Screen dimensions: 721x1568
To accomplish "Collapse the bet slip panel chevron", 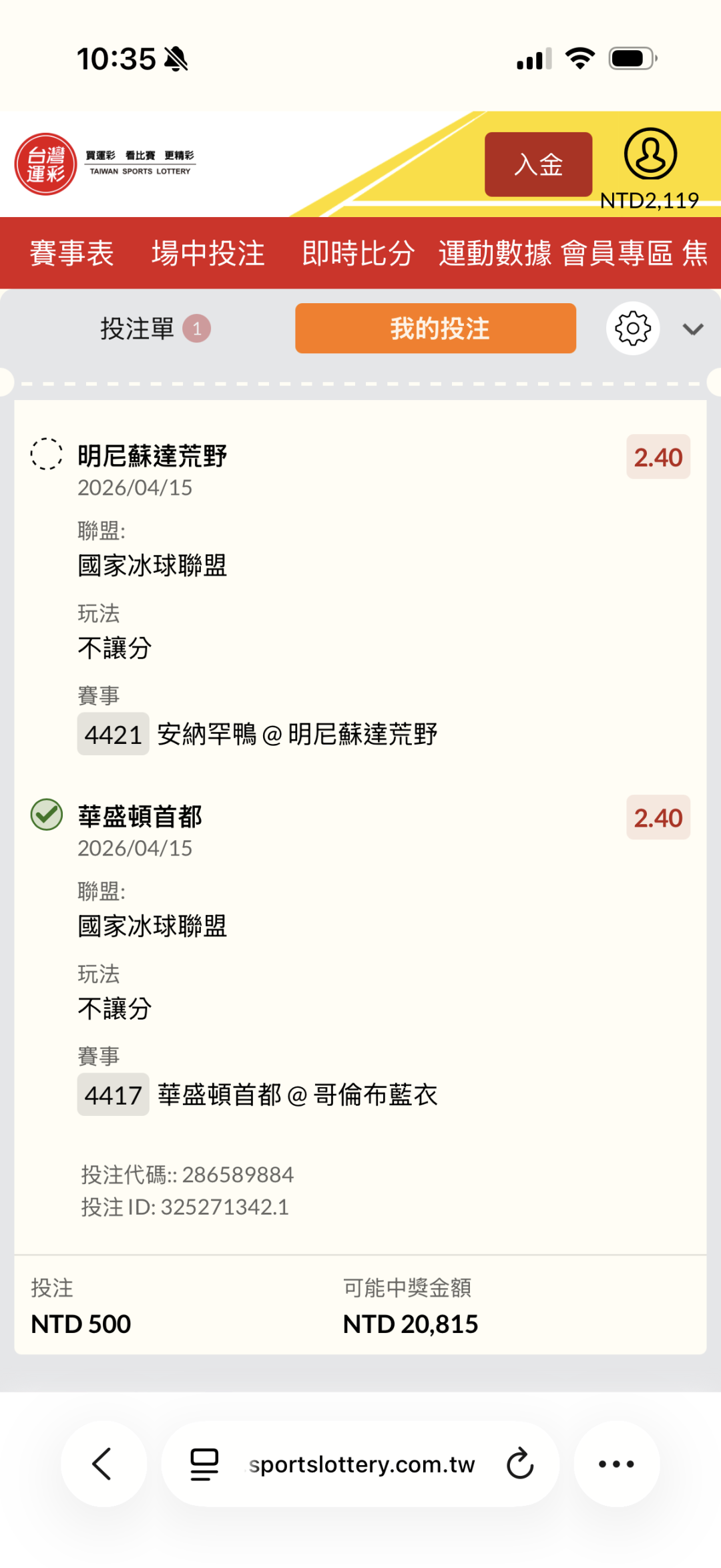I will click(693, 329).
